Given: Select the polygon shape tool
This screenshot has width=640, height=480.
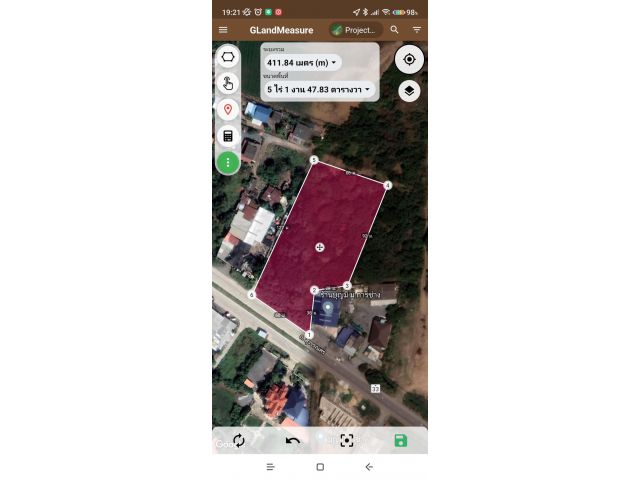Looking at the screenshot, I should [228, 58].
